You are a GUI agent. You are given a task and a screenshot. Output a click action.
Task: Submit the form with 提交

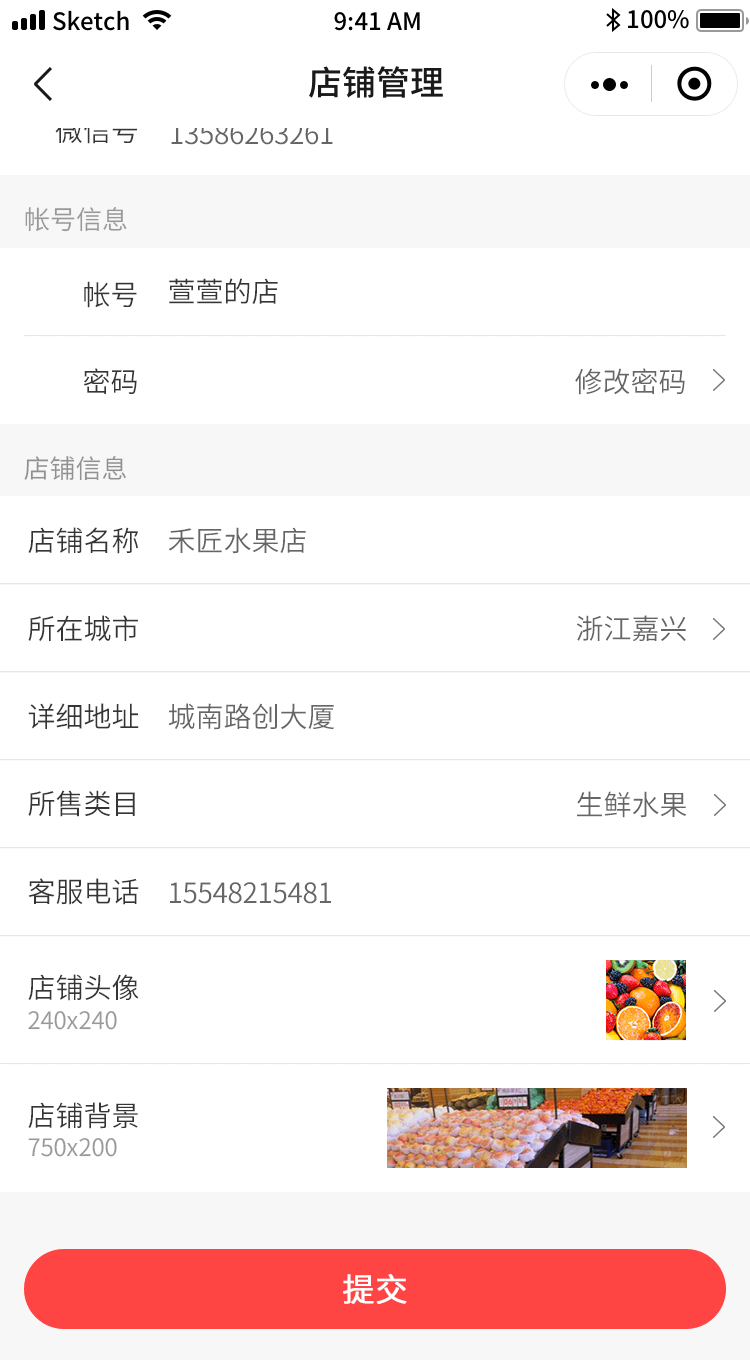tap(375, 1289)
